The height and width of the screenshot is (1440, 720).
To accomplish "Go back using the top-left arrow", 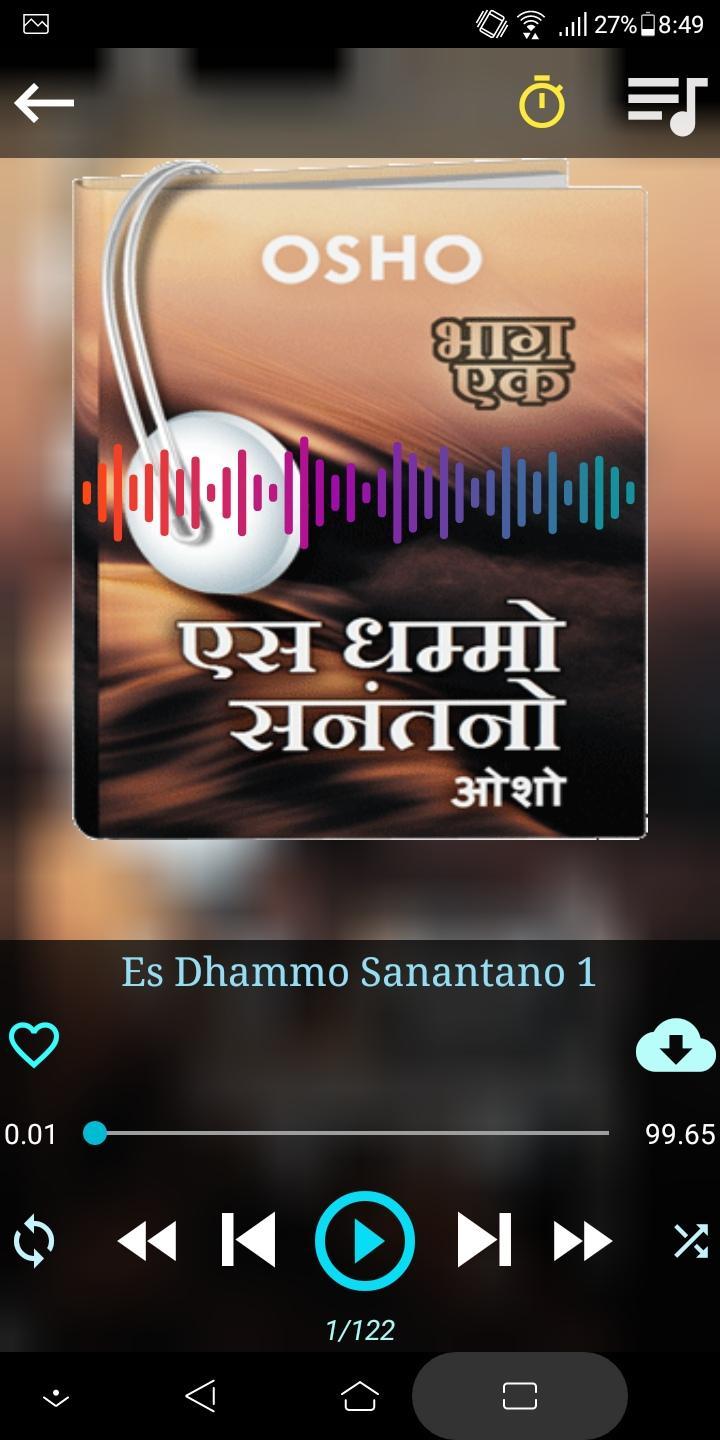I will [x=44, y=102].
